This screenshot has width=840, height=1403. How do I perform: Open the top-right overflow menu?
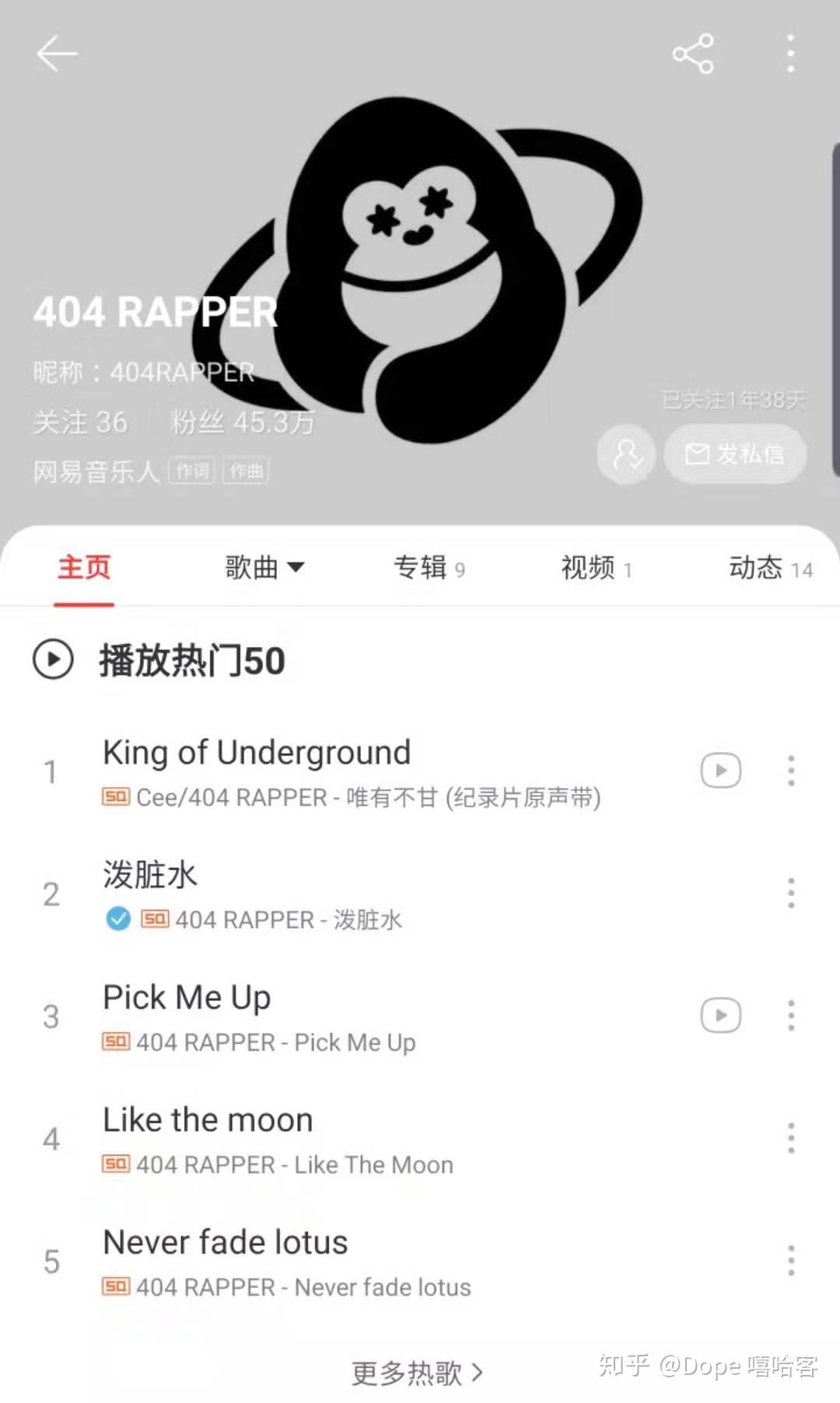(x=790, y=54)
